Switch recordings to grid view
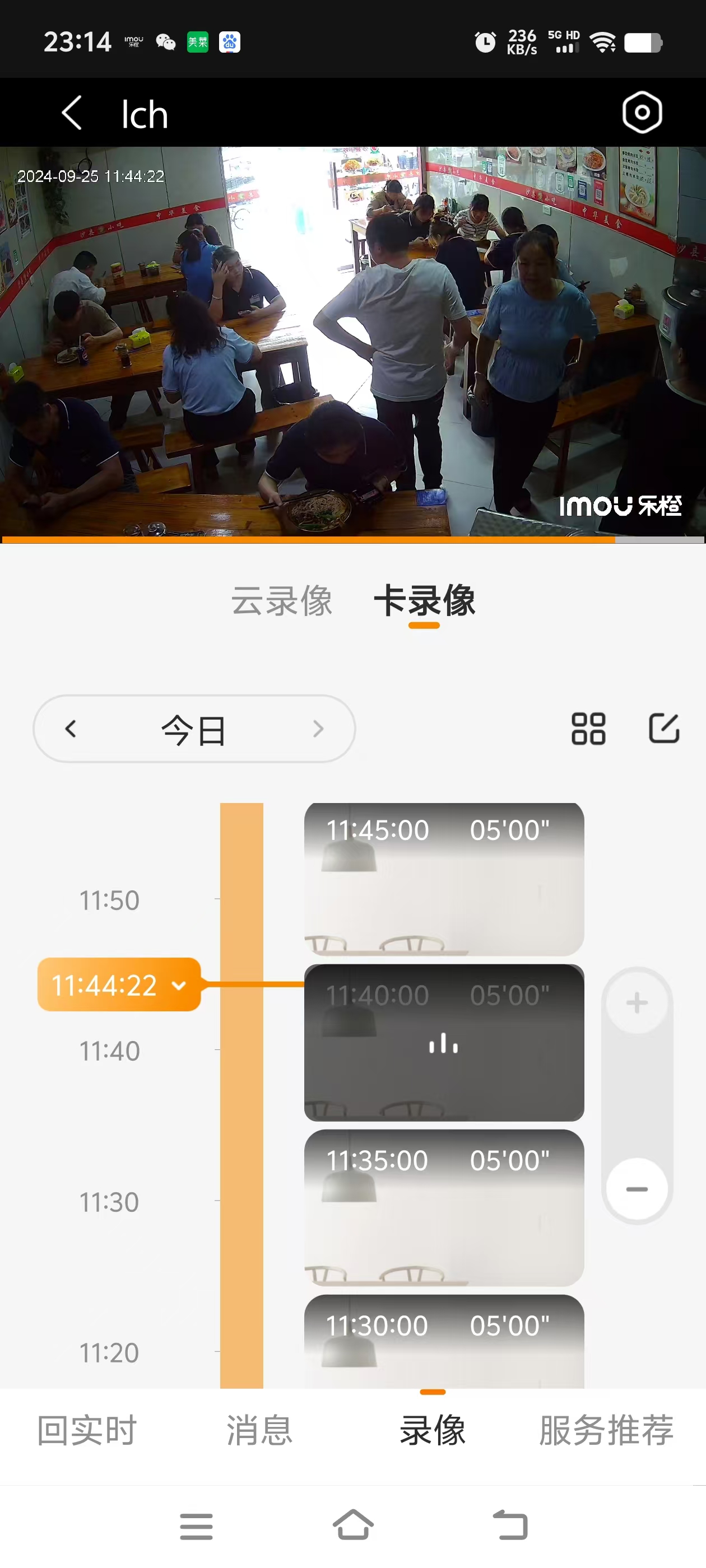The height and width of the screenshot is (1568, 706). (588, 729)
